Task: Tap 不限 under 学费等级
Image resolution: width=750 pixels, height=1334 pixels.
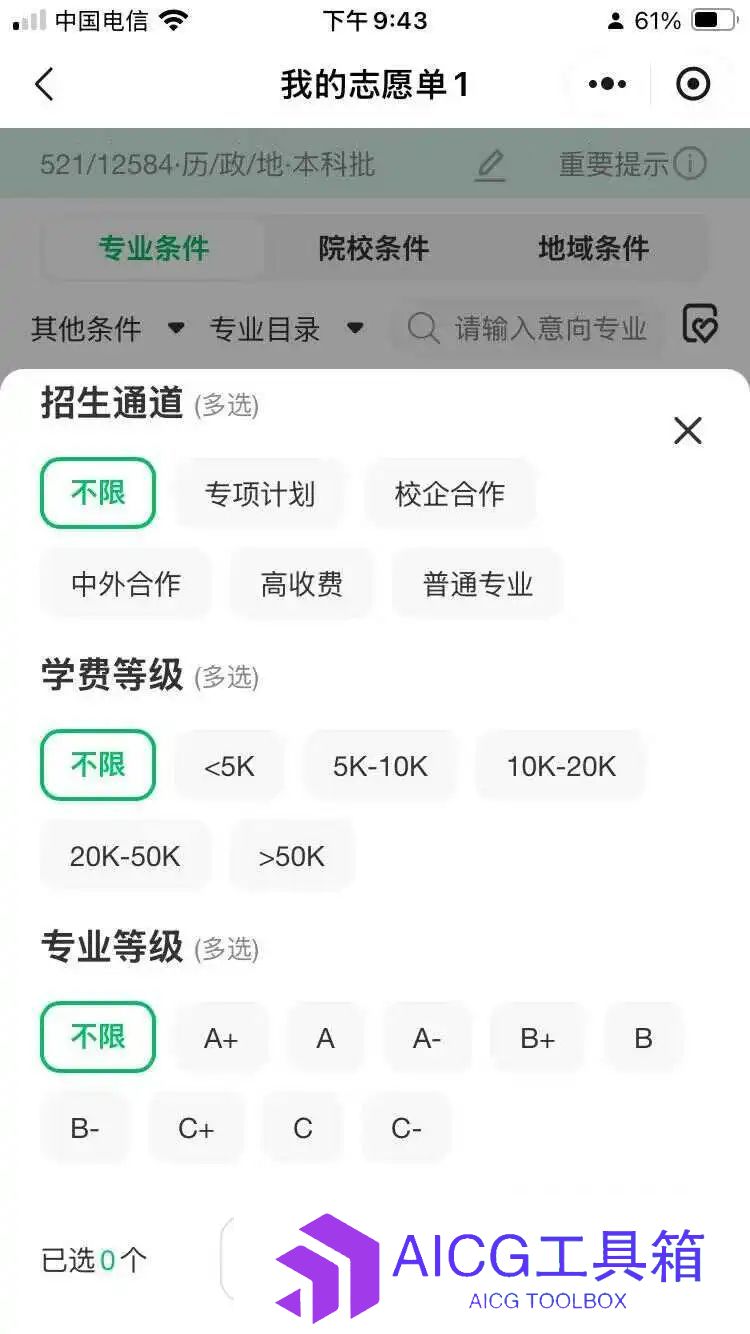Action: 98,766
